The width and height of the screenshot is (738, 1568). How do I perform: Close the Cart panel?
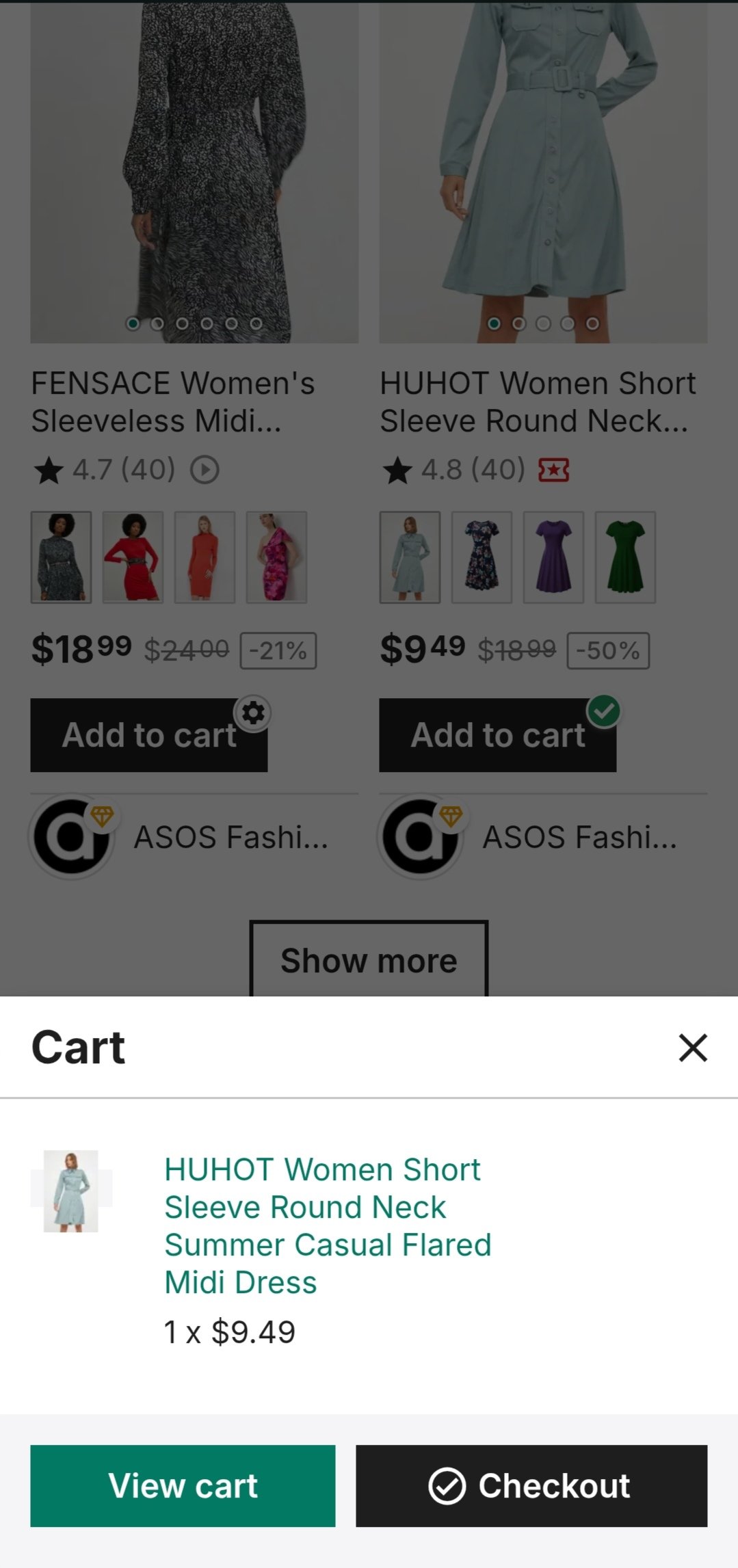point(692,1047)
